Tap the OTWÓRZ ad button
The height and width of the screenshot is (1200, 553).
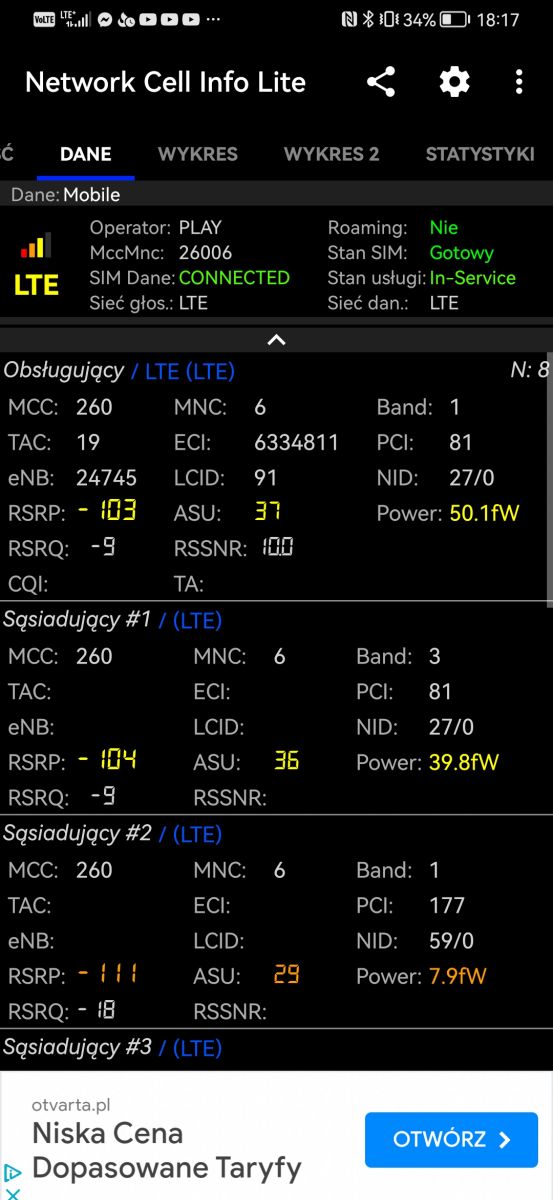click(x=452, y=1140)
